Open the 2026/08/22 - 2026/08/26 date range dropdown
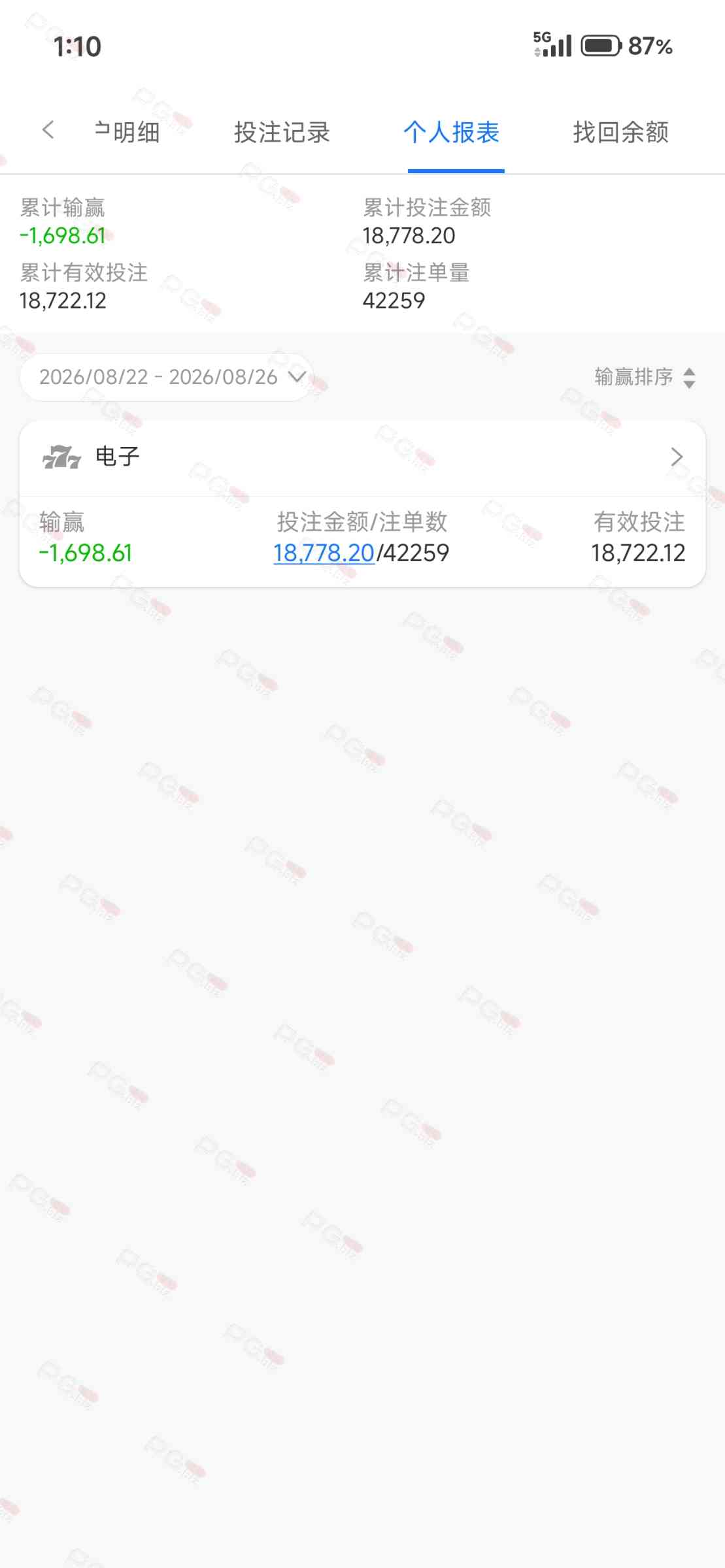The image size is (725, 1568). 167,377
